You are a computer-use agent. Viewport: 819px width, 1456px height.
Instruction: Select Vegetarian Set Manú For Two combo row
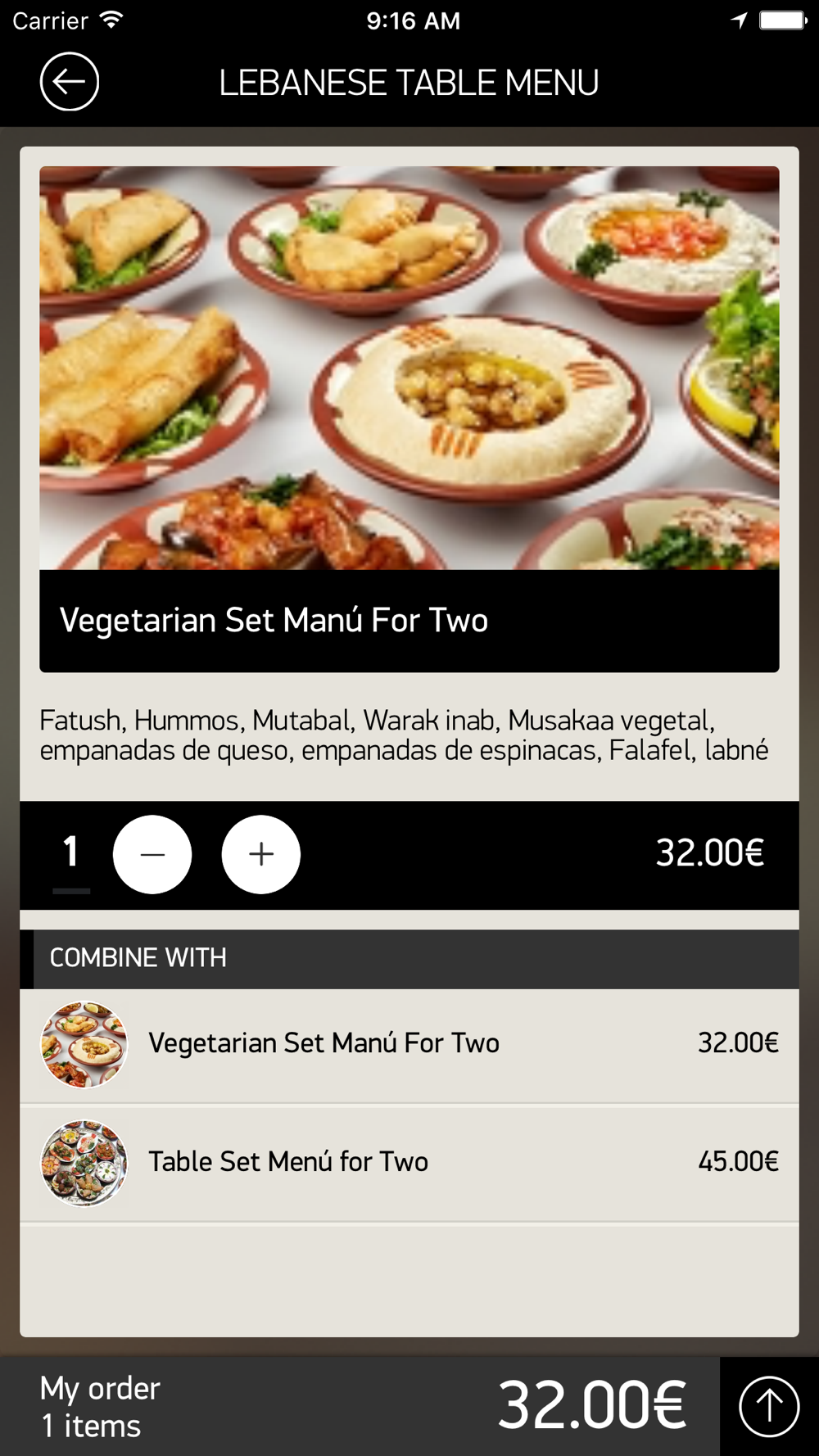click(409, 1045)
